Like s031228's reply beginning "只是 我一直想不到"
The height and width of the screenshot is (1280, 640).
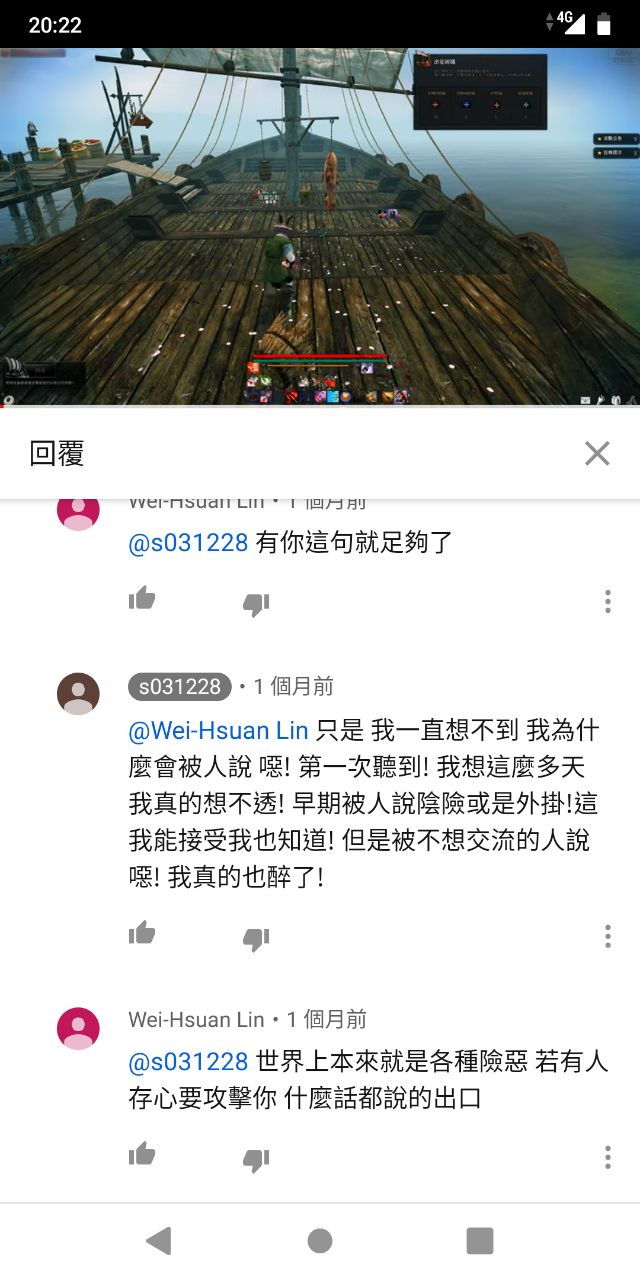click(x=142, y=935)
